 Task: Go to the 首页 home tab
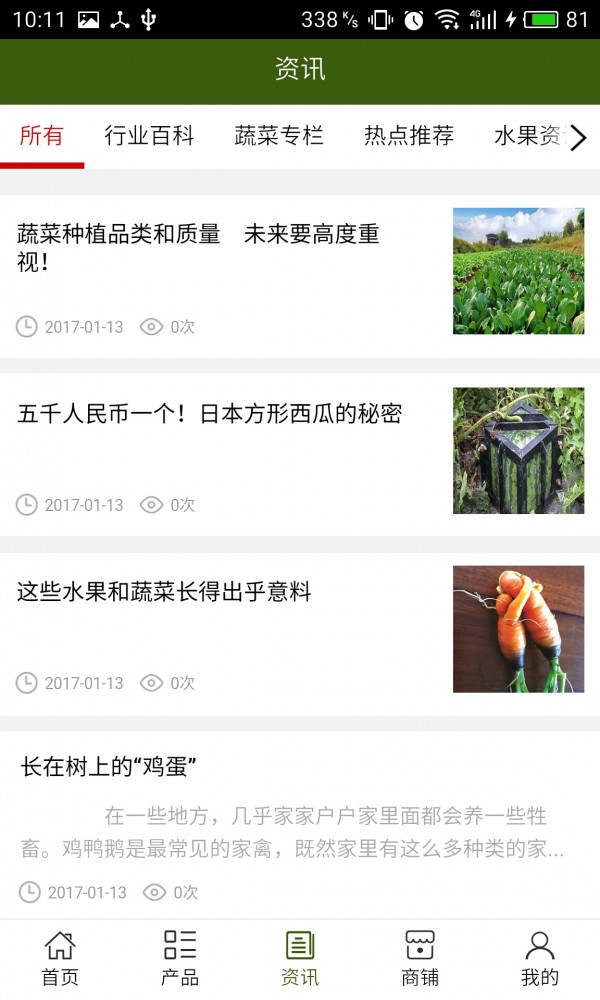click(60, 958)
